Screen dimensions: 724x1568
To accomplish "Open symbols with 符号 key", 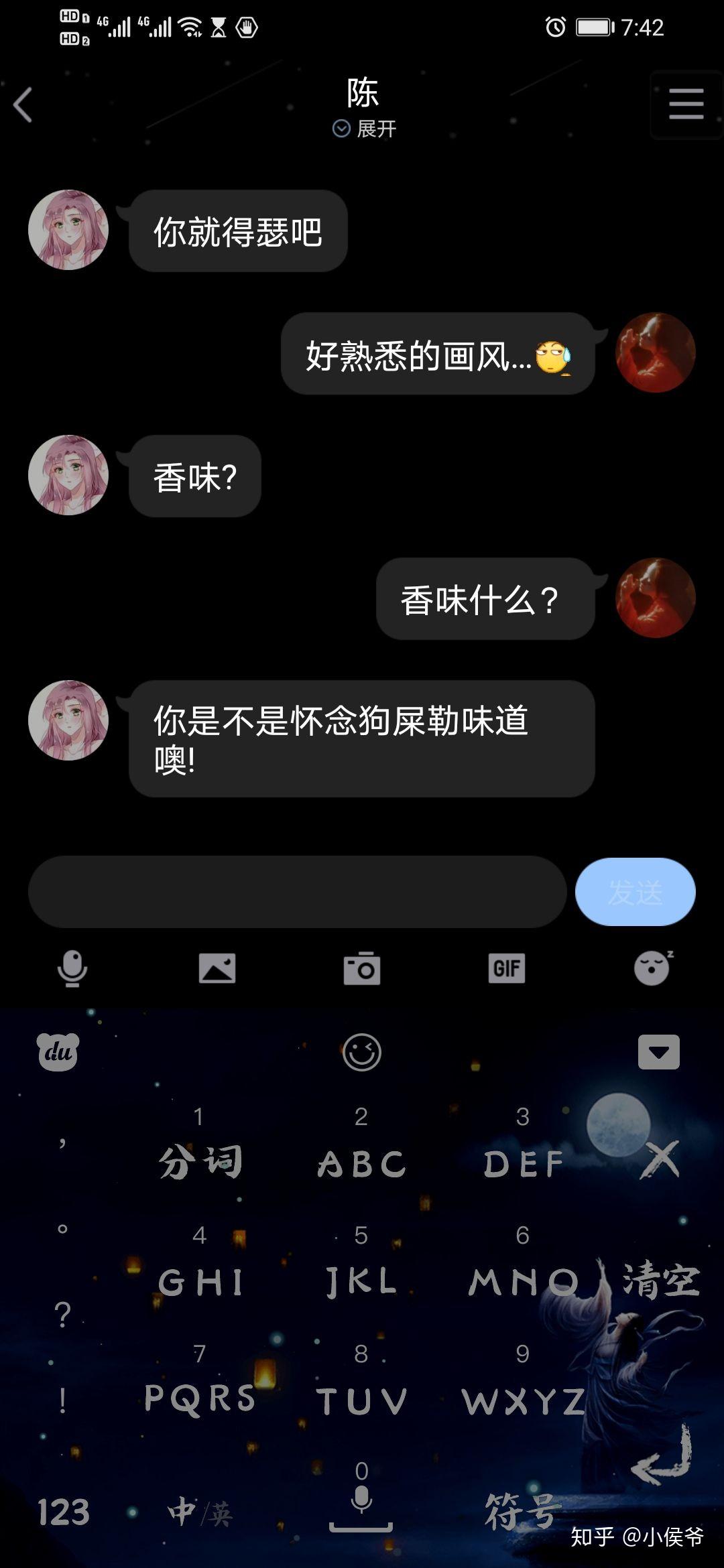I will point(523,1512).
